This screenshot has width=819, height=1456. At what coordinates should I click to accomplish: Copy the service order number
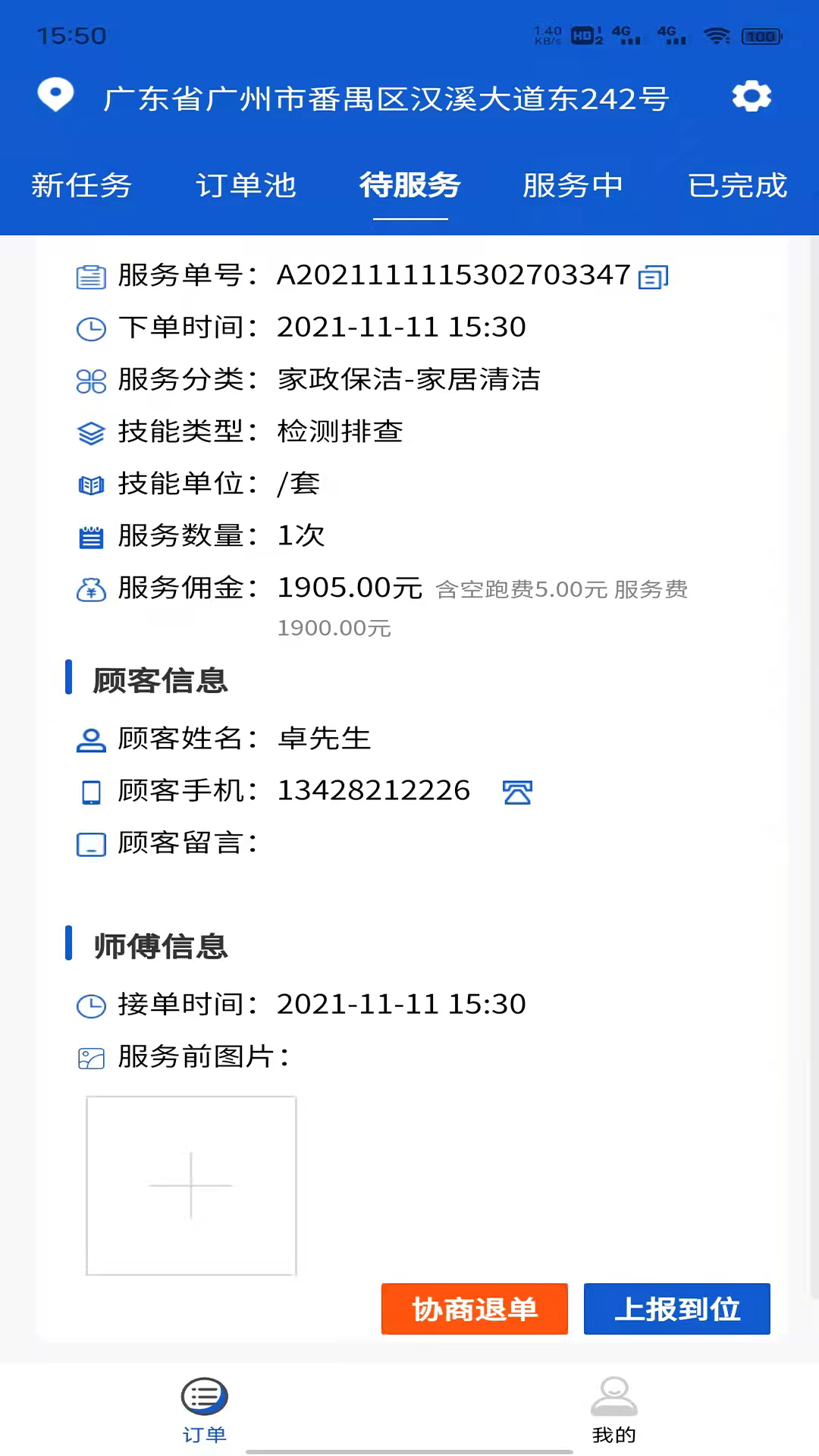coord(653,277)
